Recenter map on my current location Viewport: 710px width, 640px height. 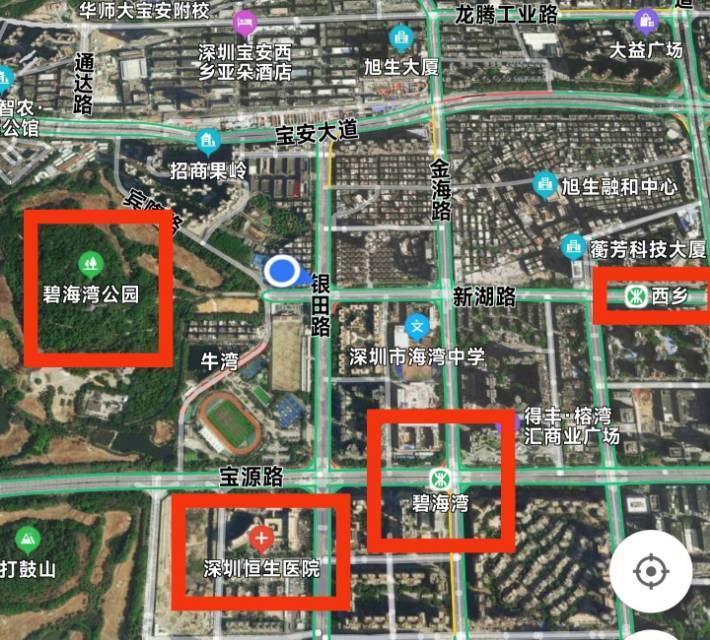(651, 573)
